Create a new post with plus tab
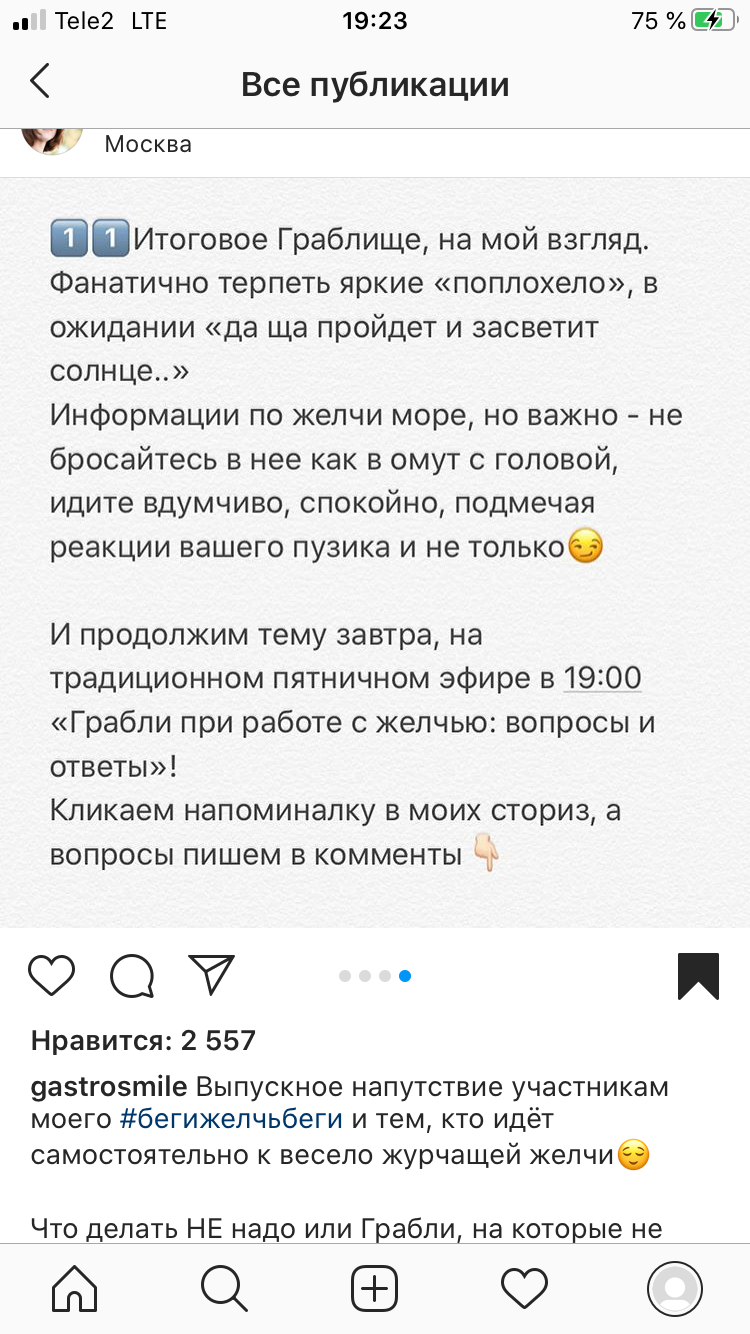 [375, 1286]
